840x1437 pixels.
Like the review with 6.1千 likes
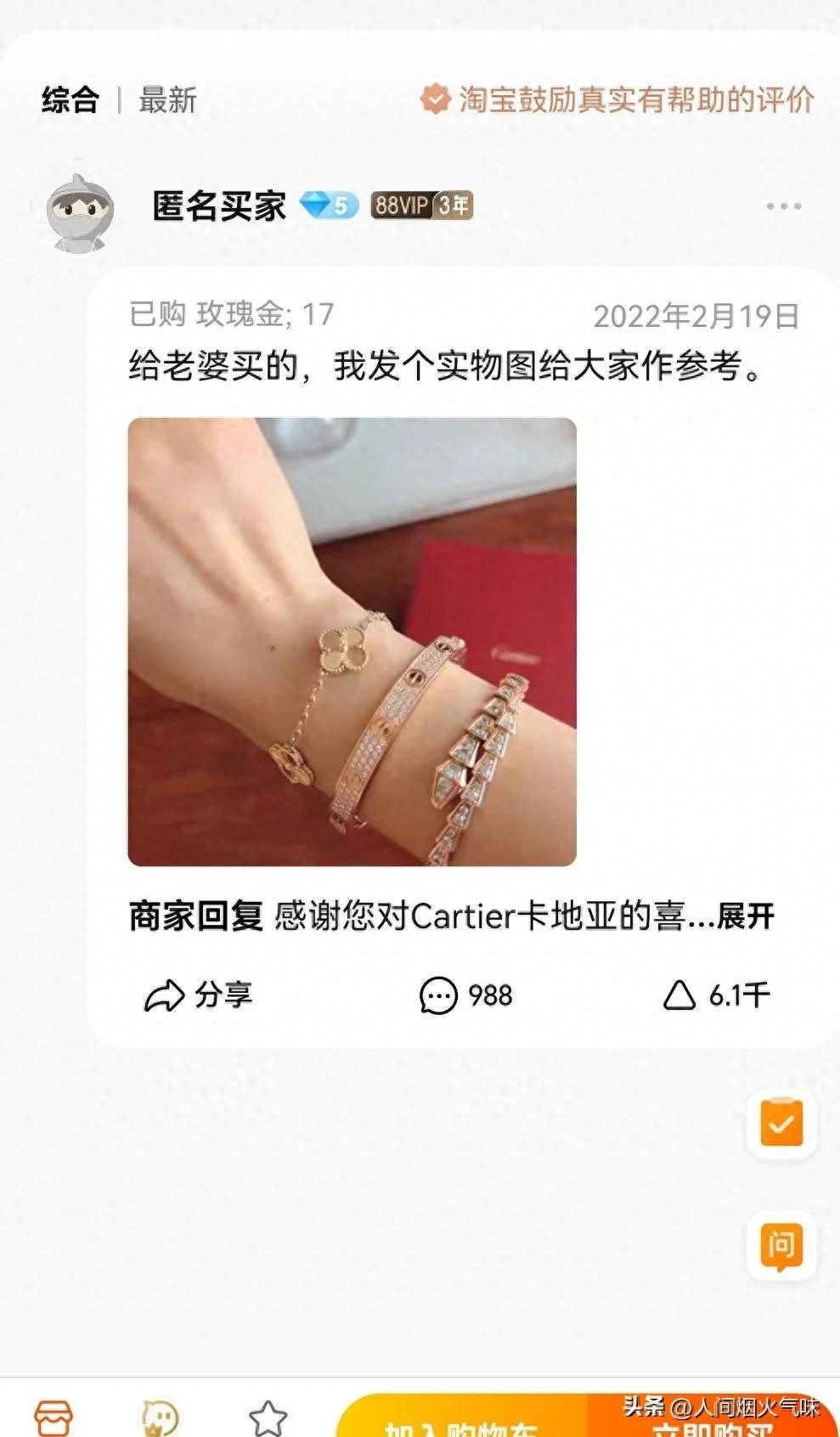(x=714, y=995)
